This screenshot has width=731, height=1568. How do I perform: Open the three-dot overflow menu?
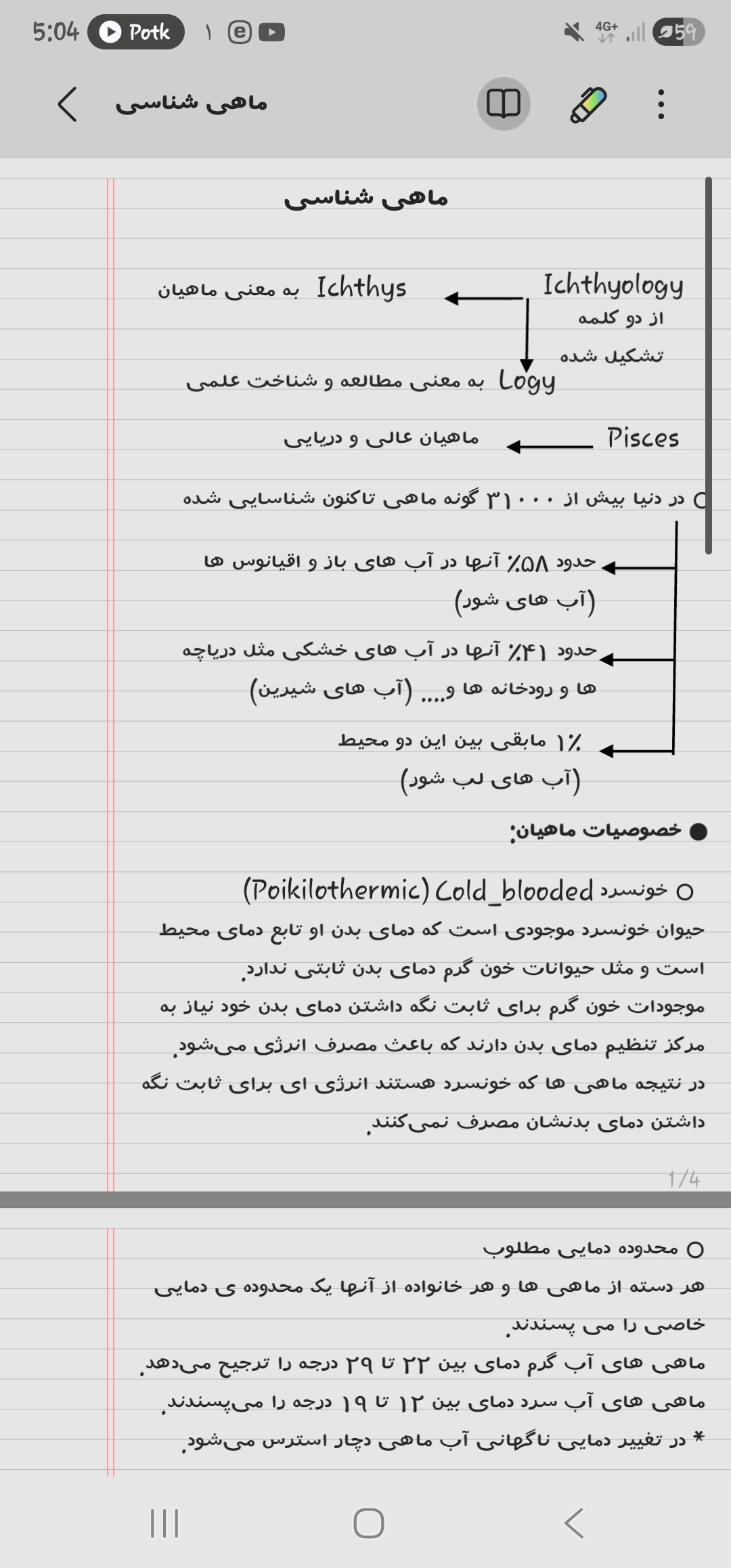tap(661, 104)
